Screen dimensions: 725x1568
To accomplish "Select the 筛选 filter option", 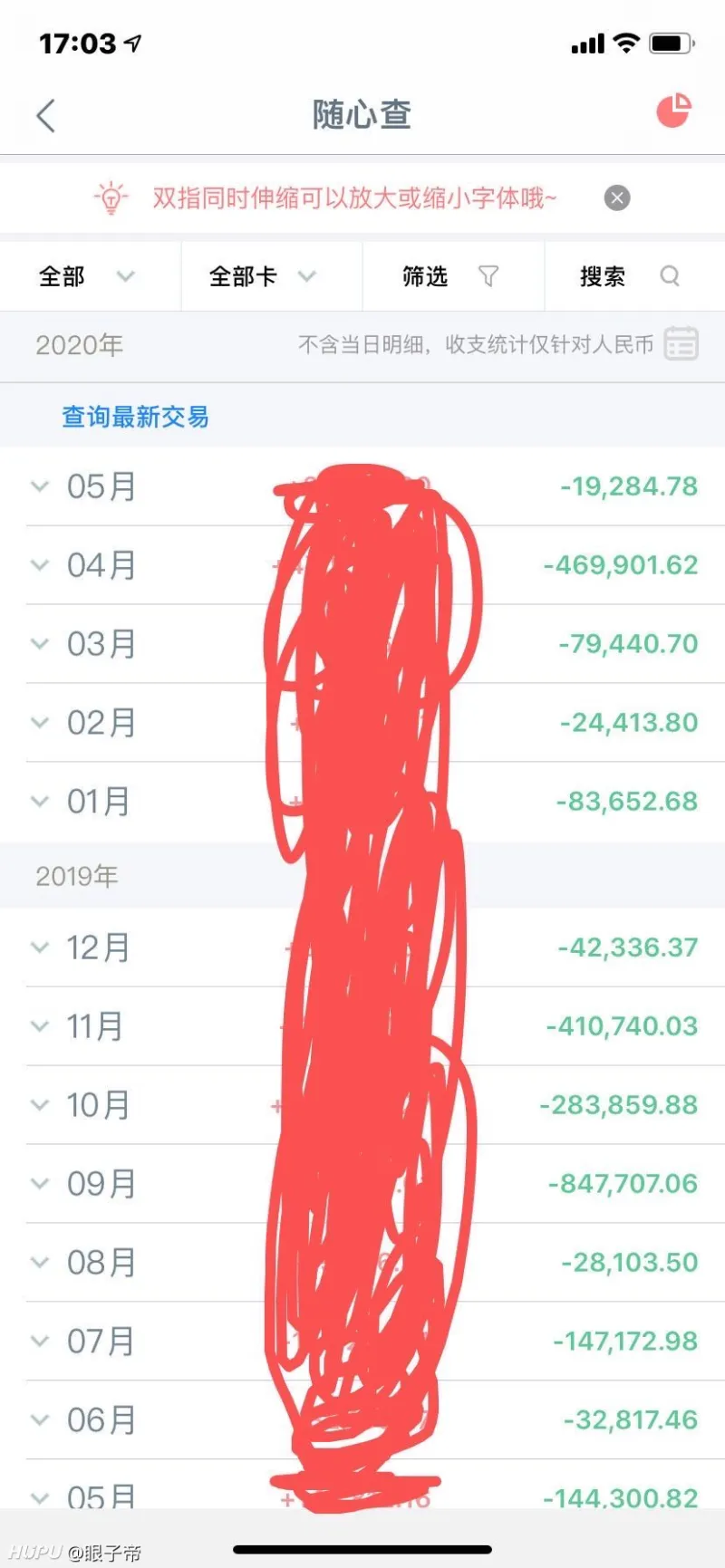I will [x=424, y=276].
